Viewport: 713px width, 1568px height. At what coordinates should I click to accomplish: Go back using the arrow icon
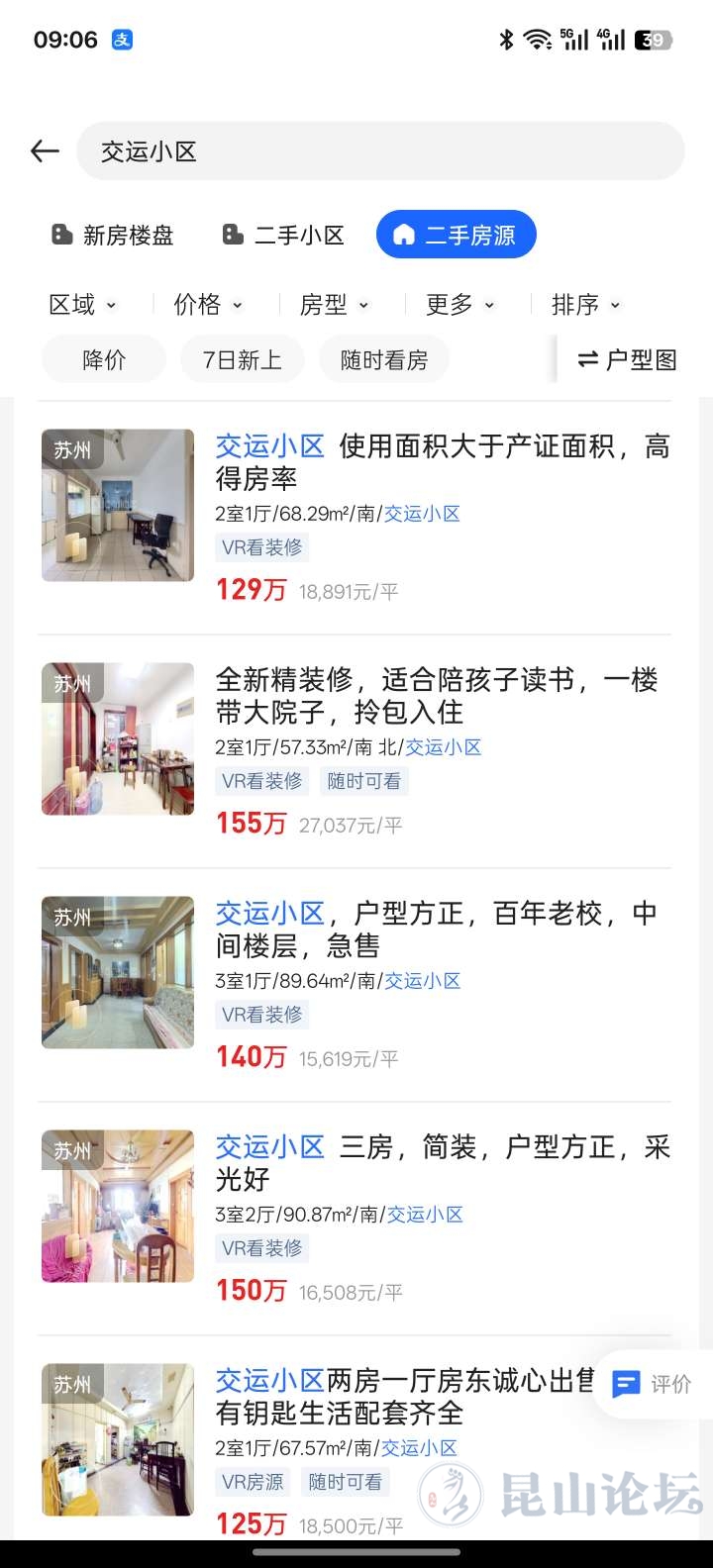(46, 151)
